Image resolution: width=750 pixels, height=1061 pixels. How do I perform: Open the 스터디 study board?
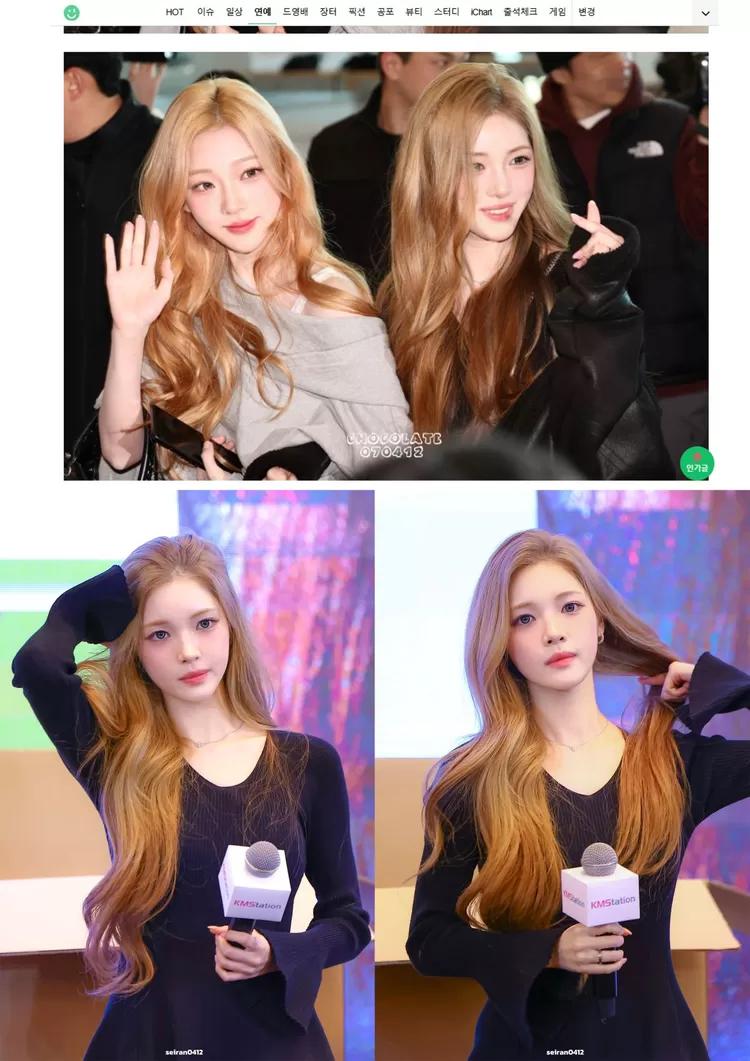pyautogui.click(x=445, y=11)
